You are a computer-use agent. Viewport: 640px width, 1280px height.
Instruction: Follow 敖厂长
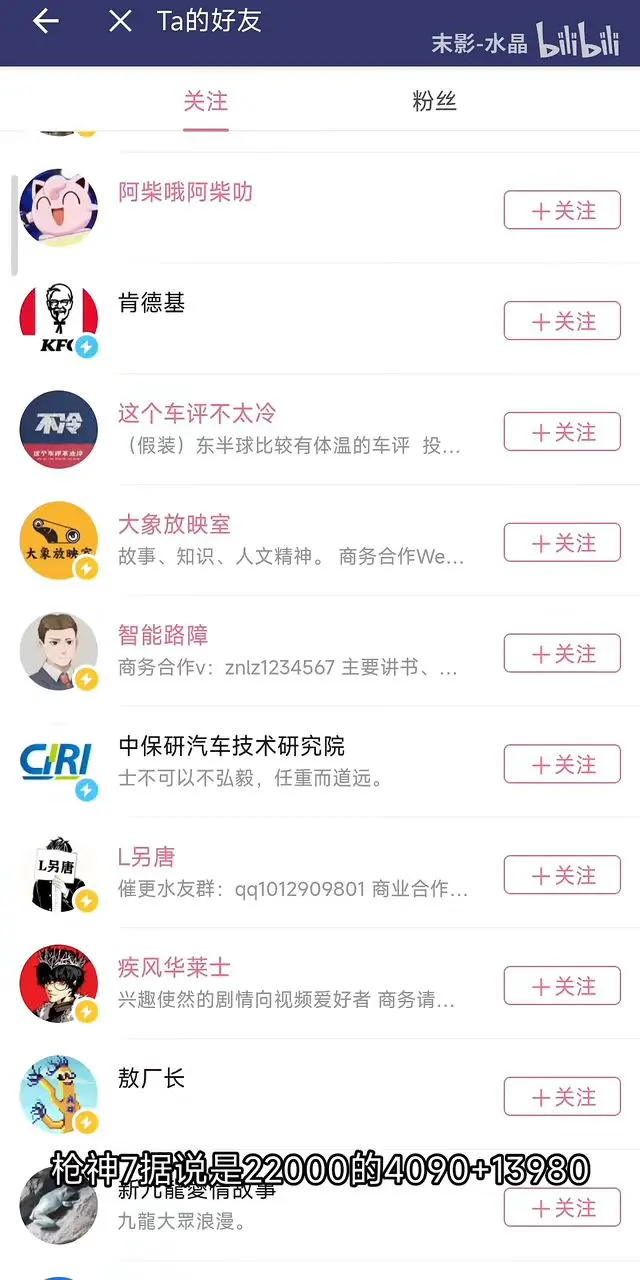pos(562,1098)
